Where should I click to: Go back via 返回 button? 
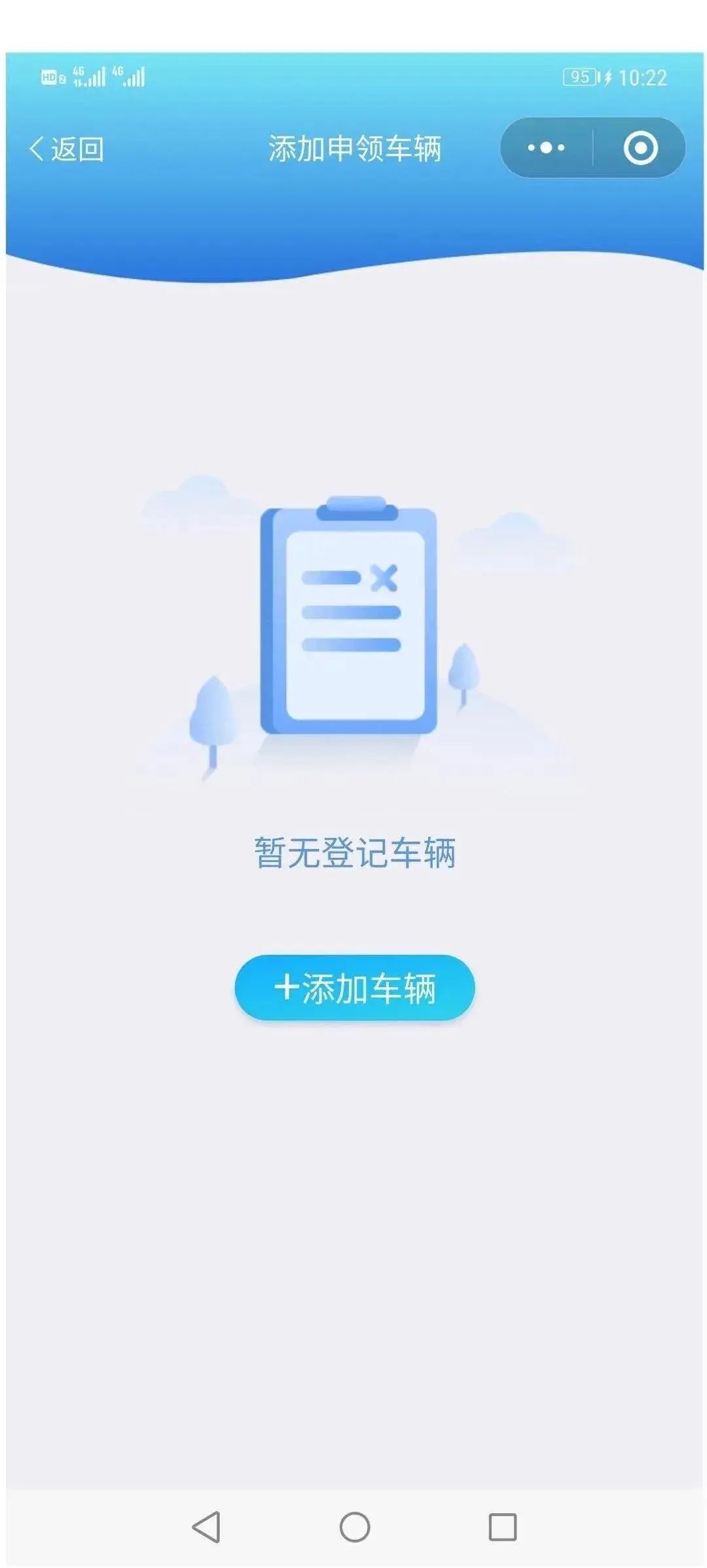coord(67,149)
